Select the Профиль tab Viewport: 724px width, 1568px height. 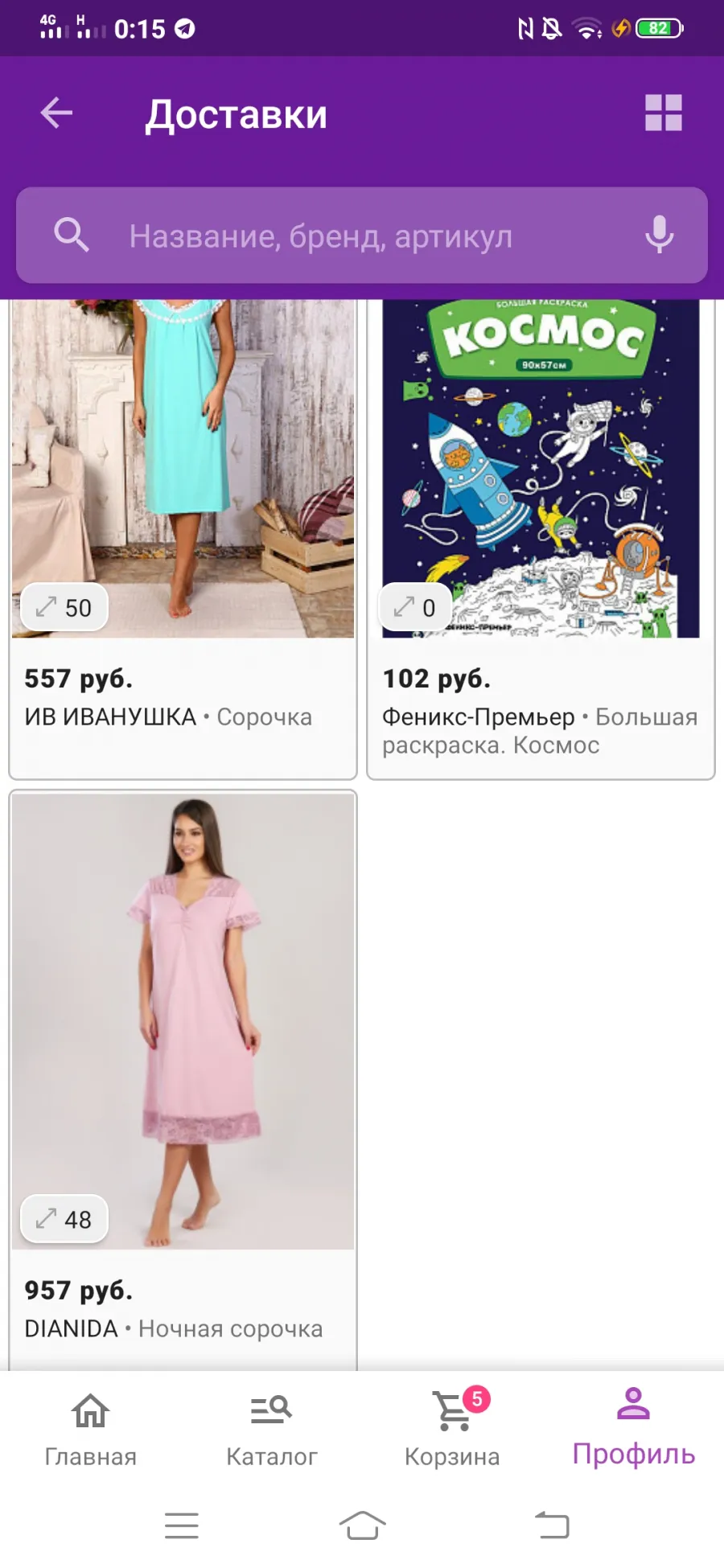coord(633,1430)
